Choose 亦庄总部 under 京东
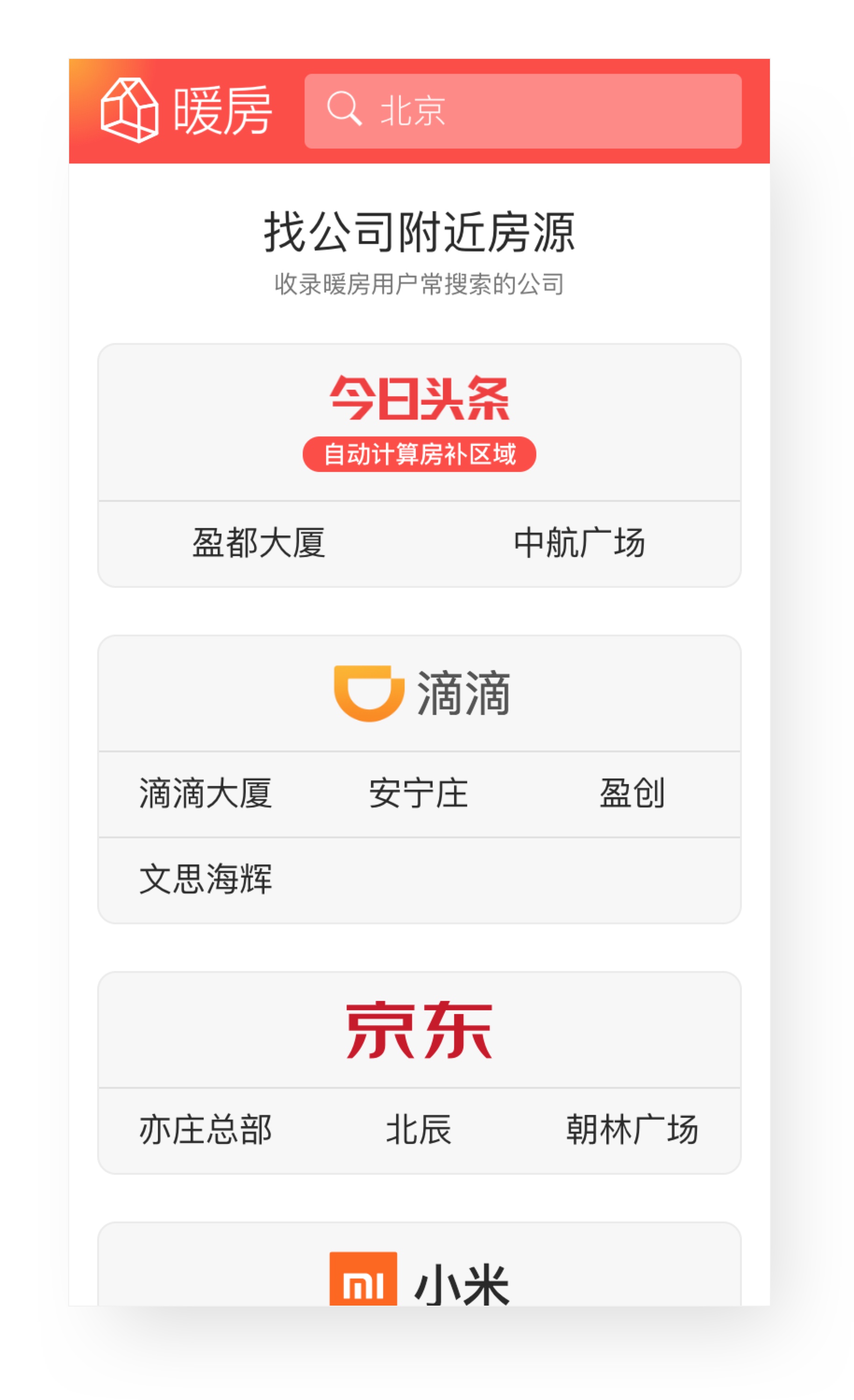Screen dimensions: 854x1400 (205, 1130)
